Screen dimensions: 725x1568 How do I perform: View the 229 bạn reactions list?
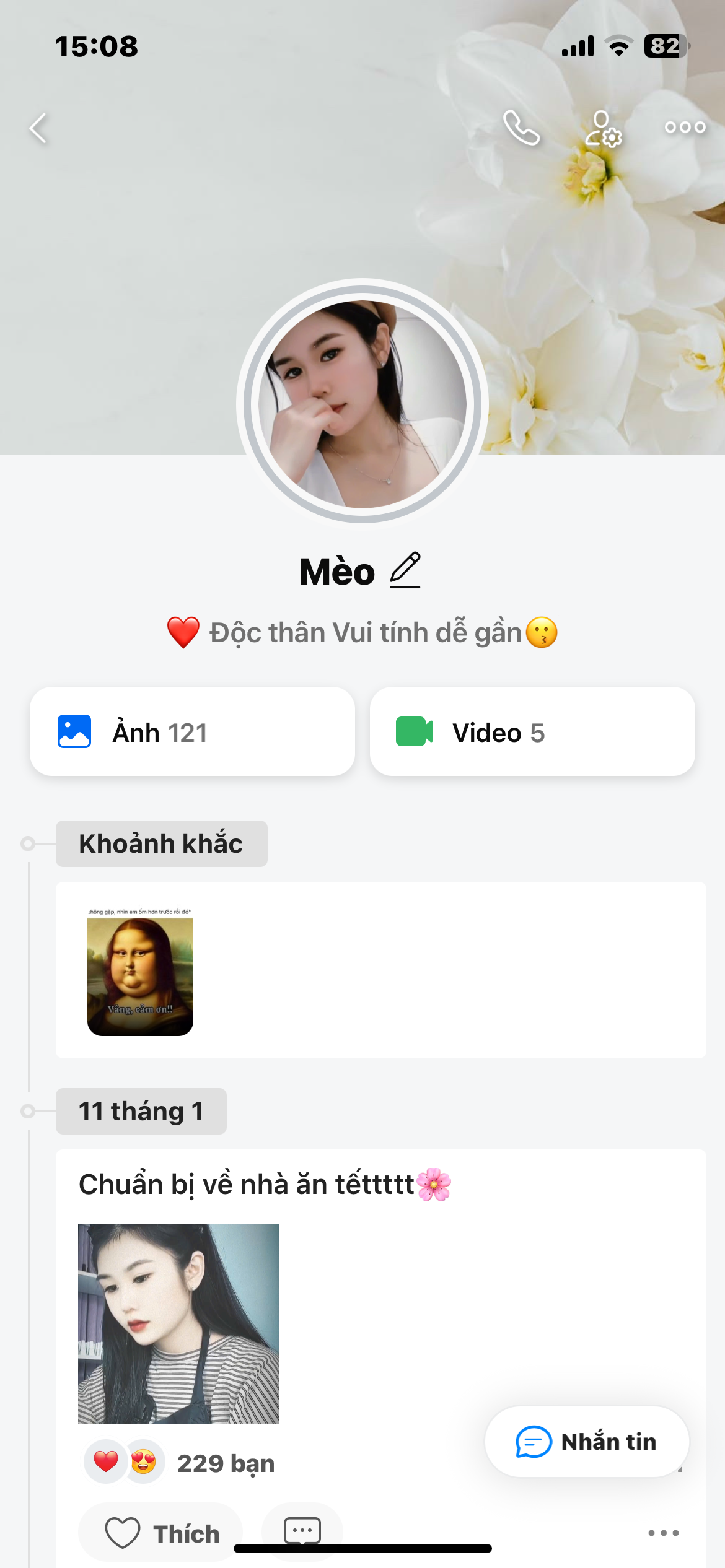226,1463
